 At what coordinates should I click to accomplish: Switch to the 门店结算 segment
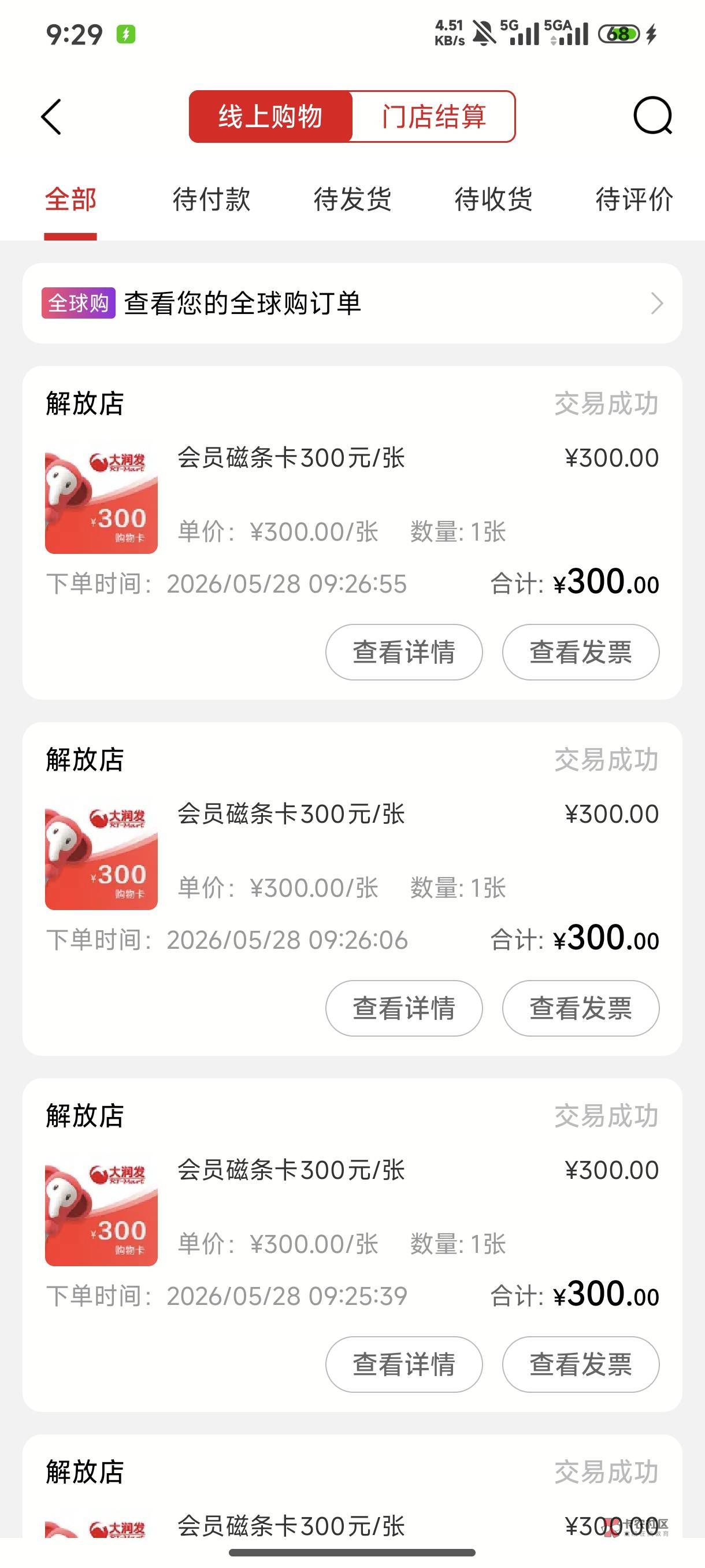[x=434, y=116]
